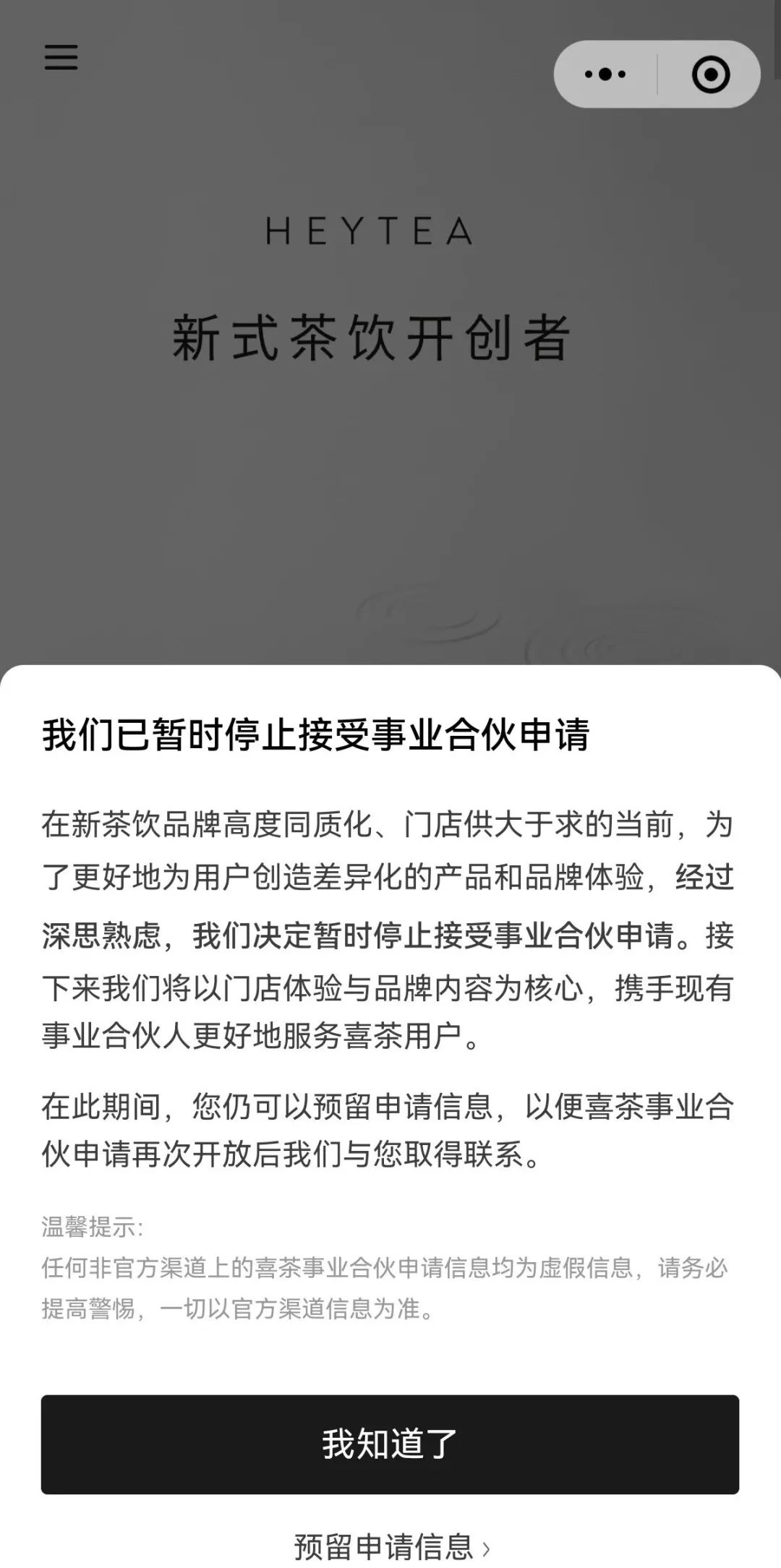Screen dimensions: 781x1568
Task: Open the hamburger menu
Action: [x=61, y=57]
